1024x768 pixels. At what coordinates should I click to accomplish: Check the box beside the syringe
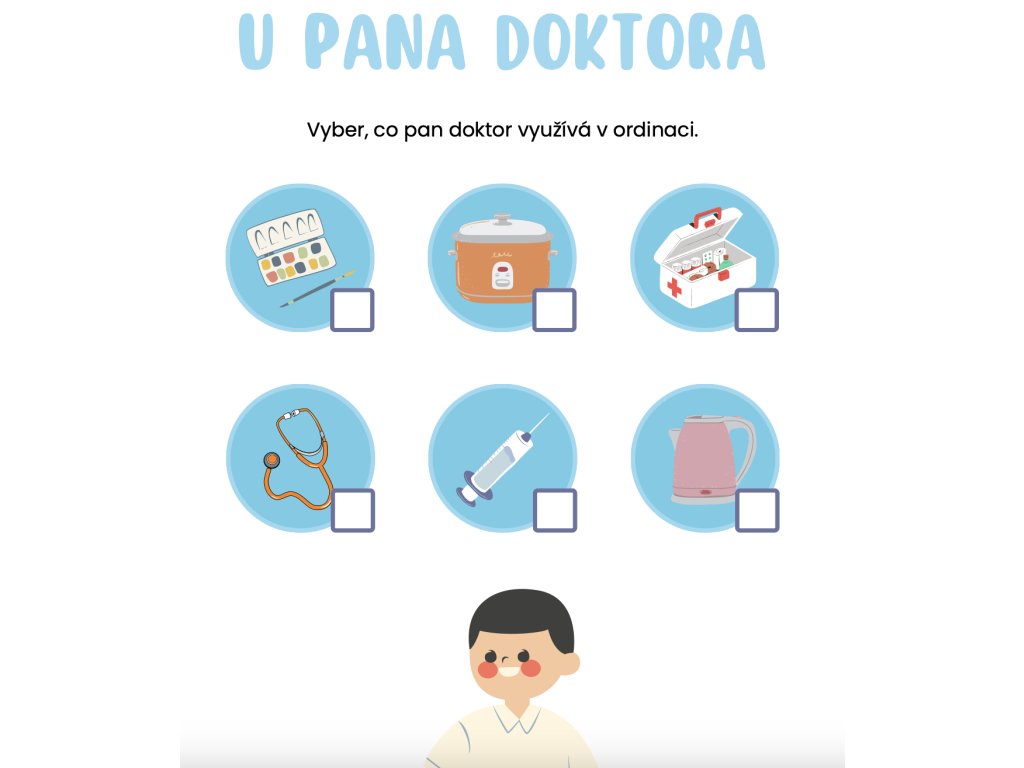click(x=554, y=510)
